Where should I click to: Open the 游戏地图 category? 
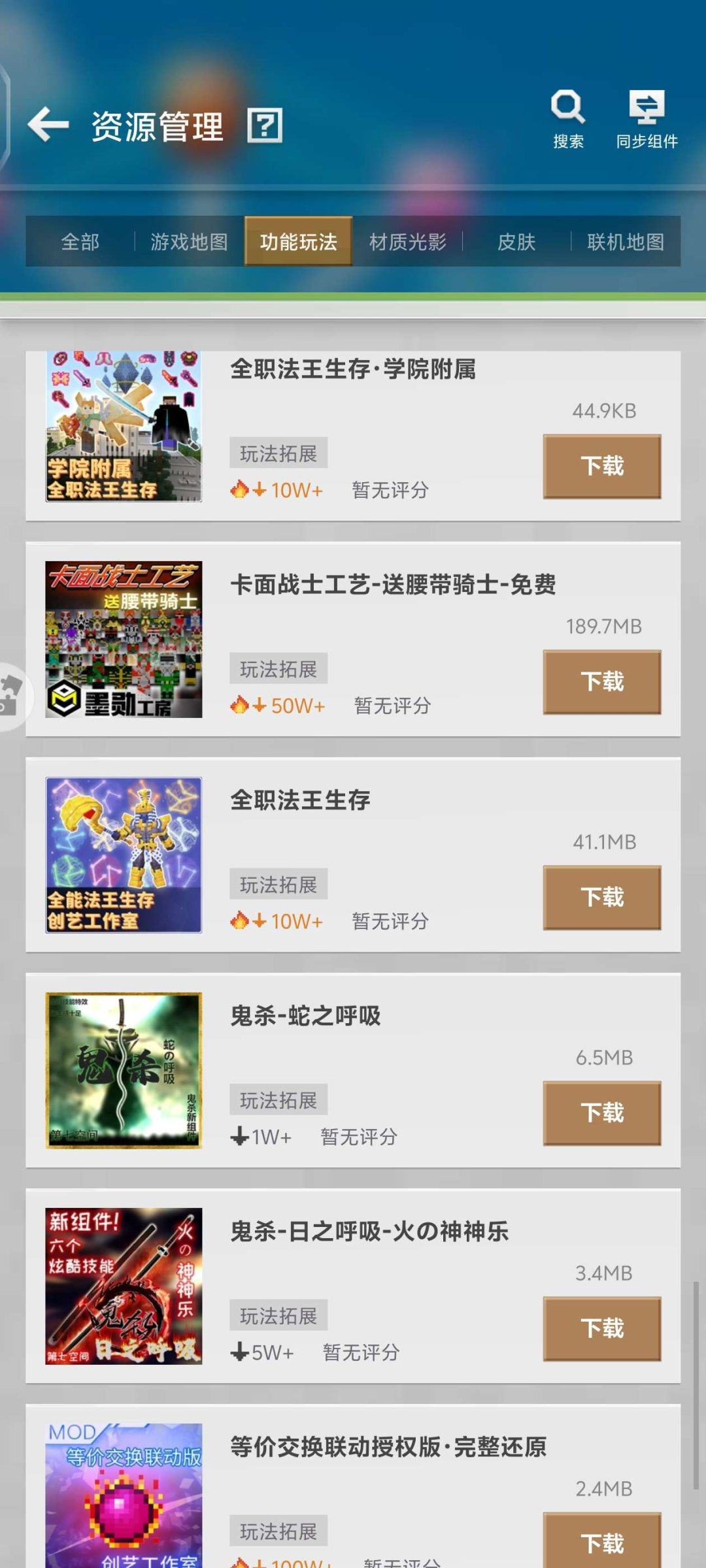tap(188, 242)
